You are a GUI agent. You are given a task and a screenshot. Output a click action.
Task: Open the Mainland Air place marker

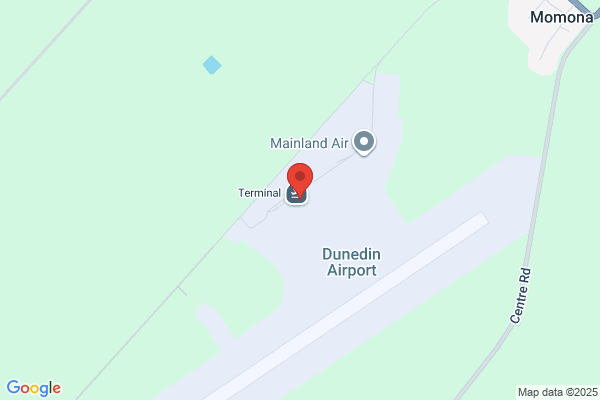point(364,142)
